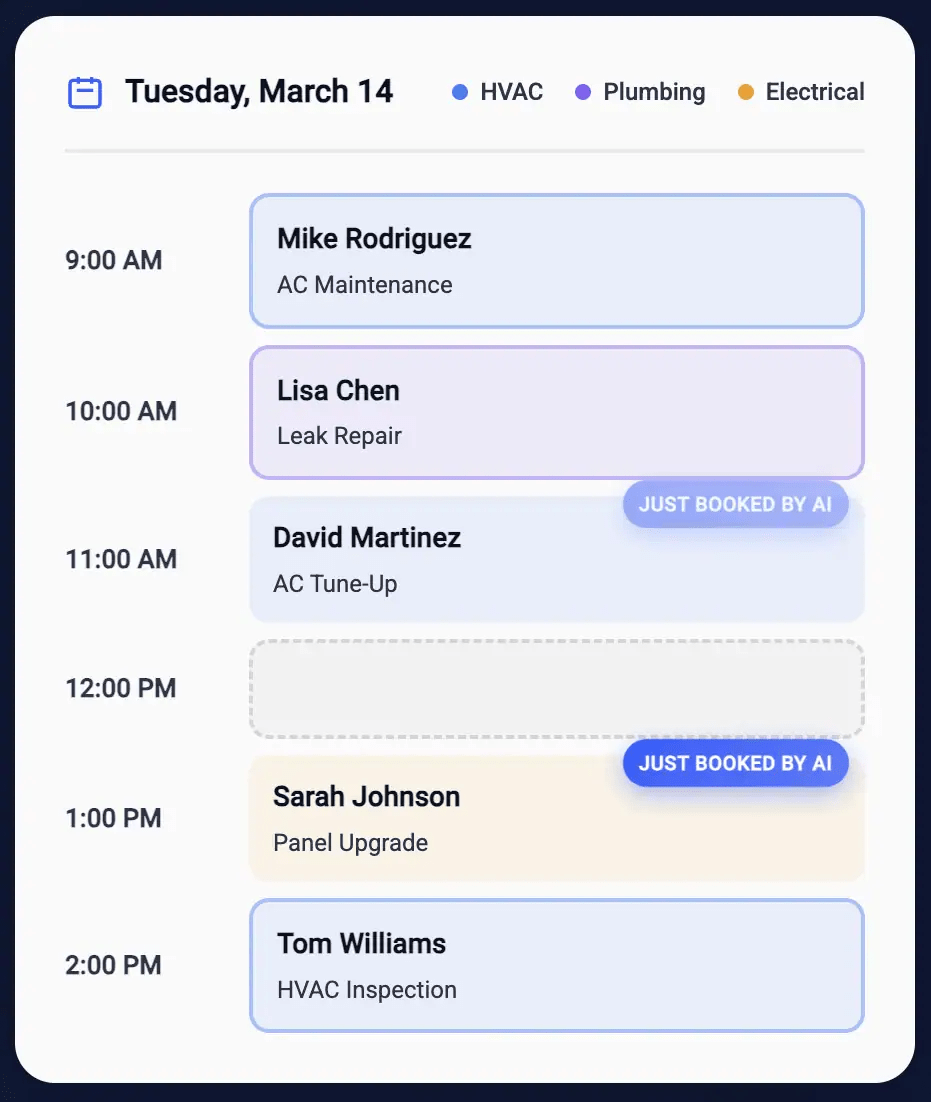This screenshot has height=1102, width=931.
Task: Select the orange Electrical legend dot
Action: tap(744, 92)
